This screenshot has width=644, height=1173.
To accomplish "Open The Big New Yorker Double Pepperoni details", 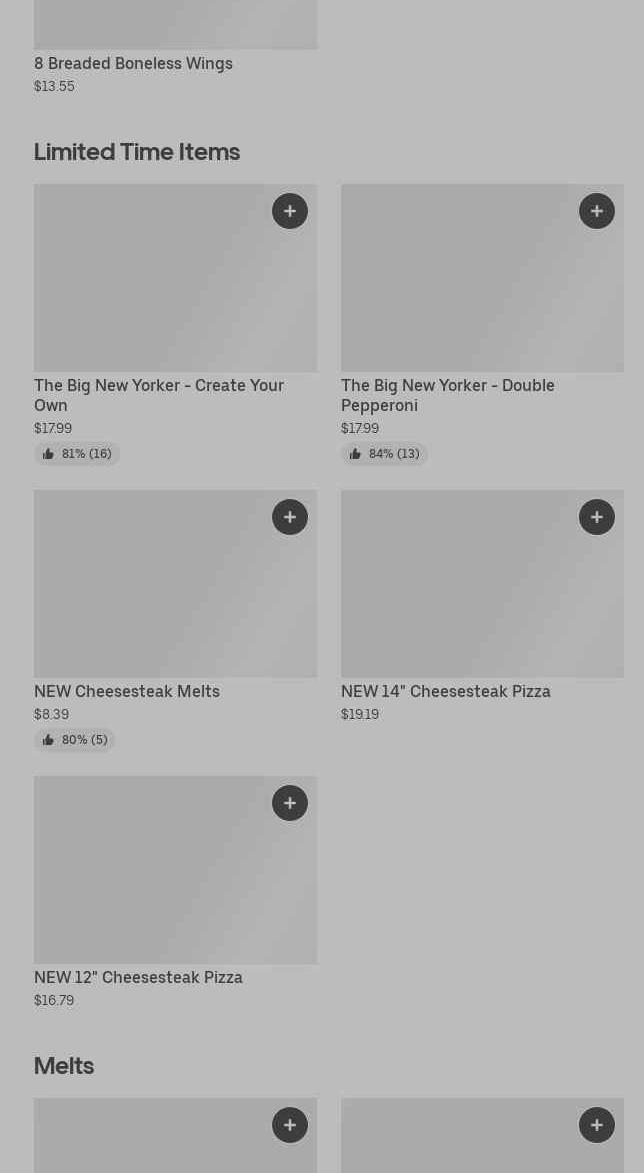I will coord(447,395).
